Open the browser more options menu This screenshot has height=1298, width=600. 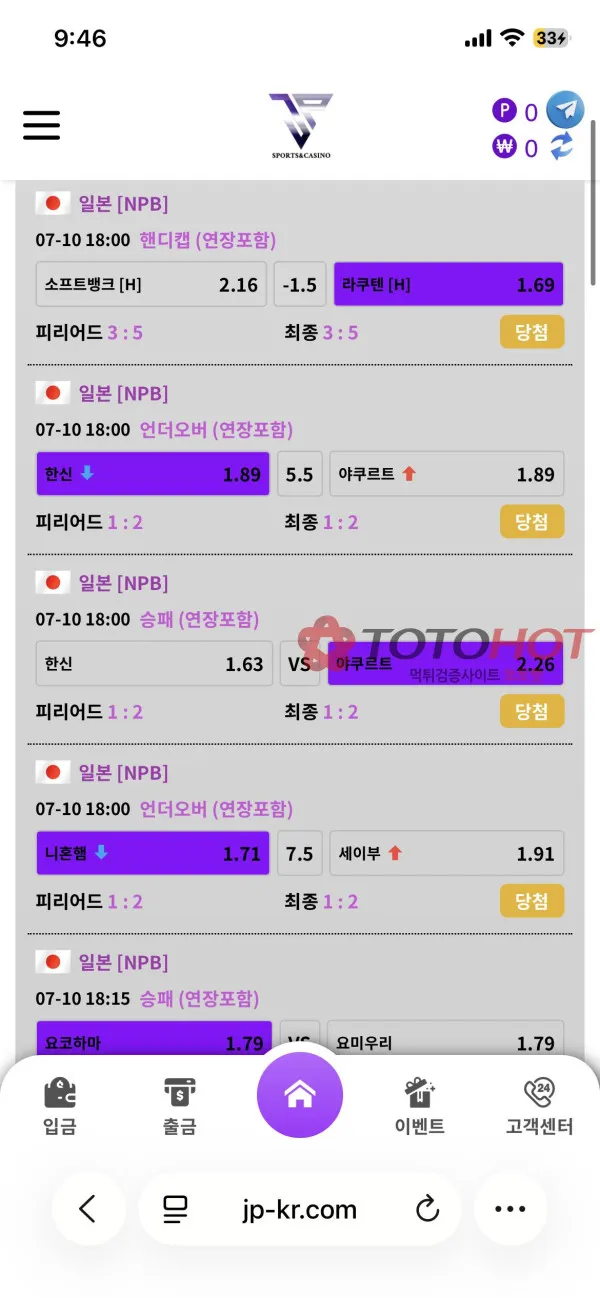coord(510,1209)
